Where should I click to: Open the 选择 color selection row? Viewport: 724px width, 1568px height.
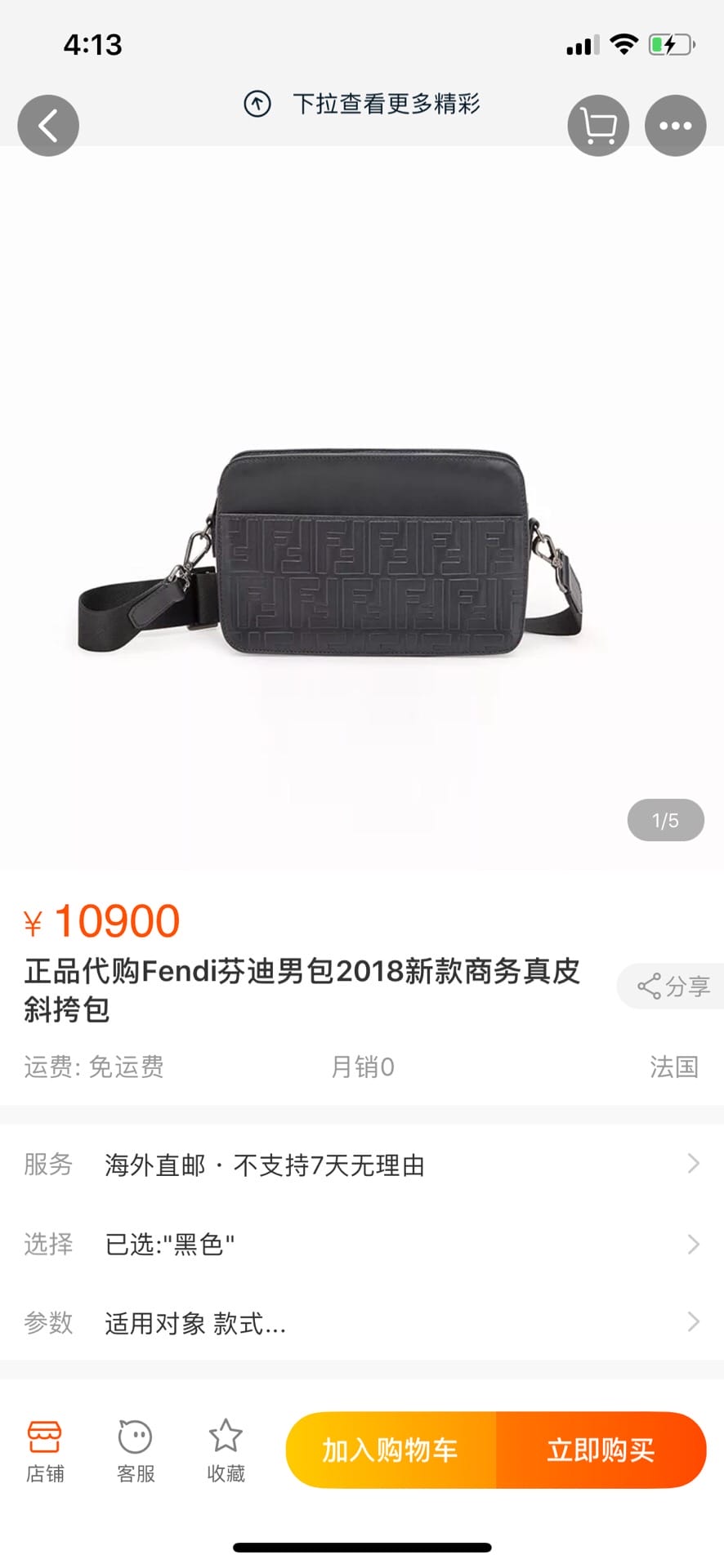coord(362,1244)
